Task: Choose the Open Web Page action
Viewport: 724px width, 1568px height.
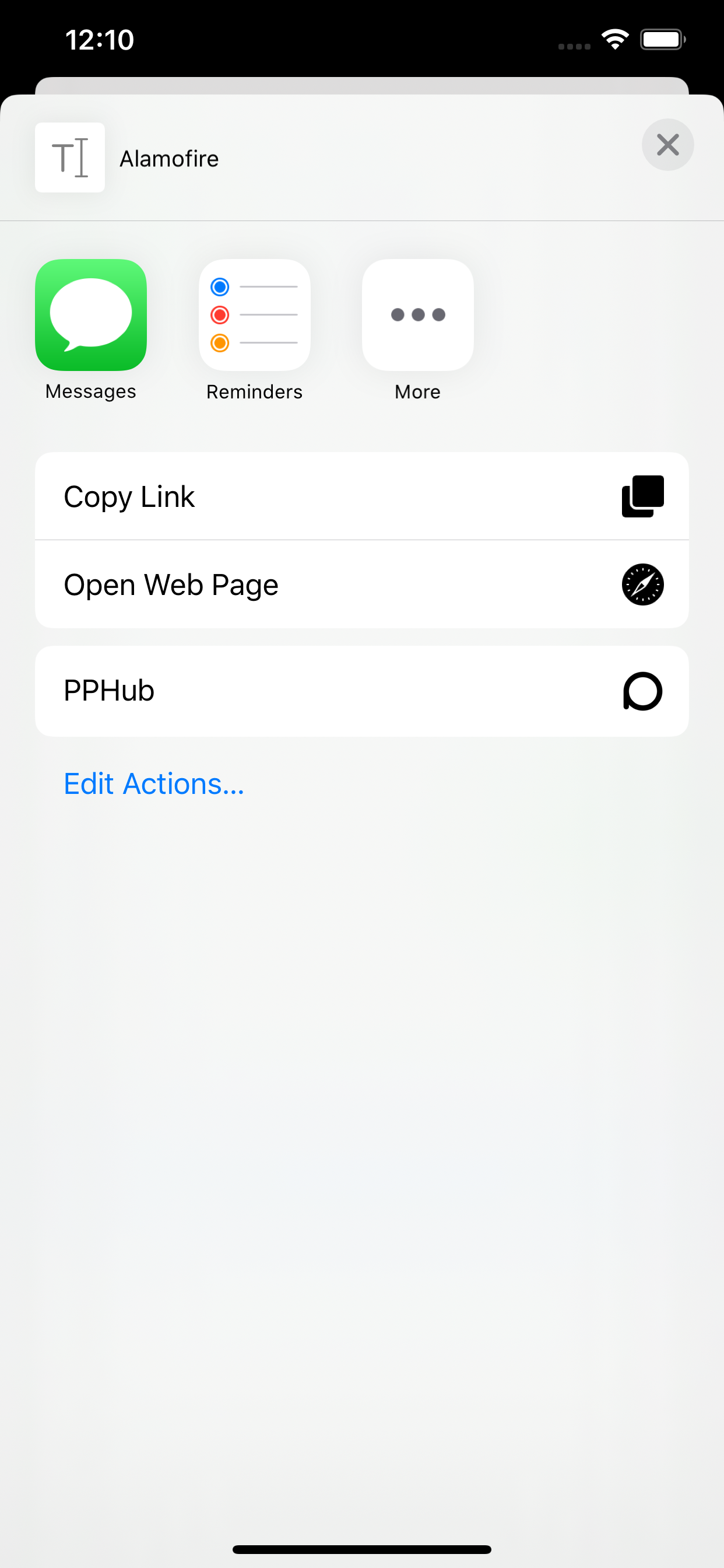Action: tap(361, 584)
